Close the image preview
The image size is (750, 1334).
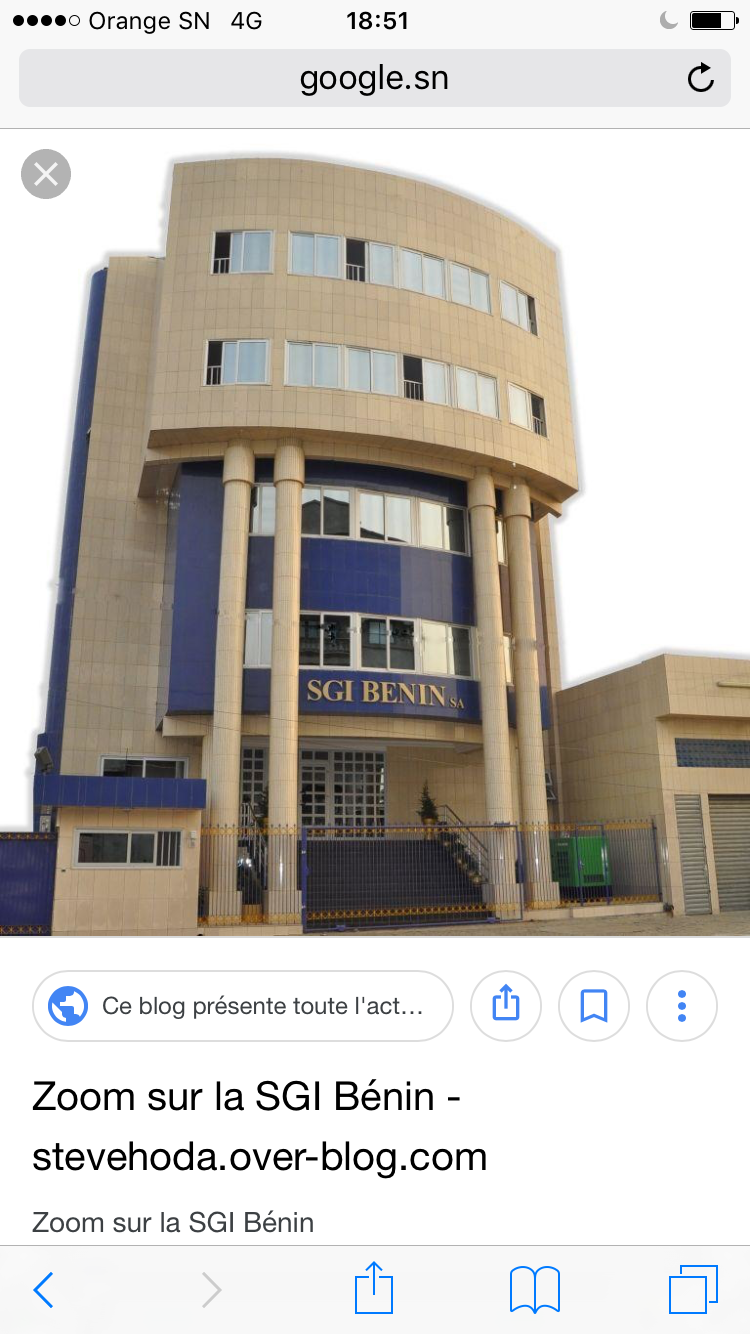point(46,174)
